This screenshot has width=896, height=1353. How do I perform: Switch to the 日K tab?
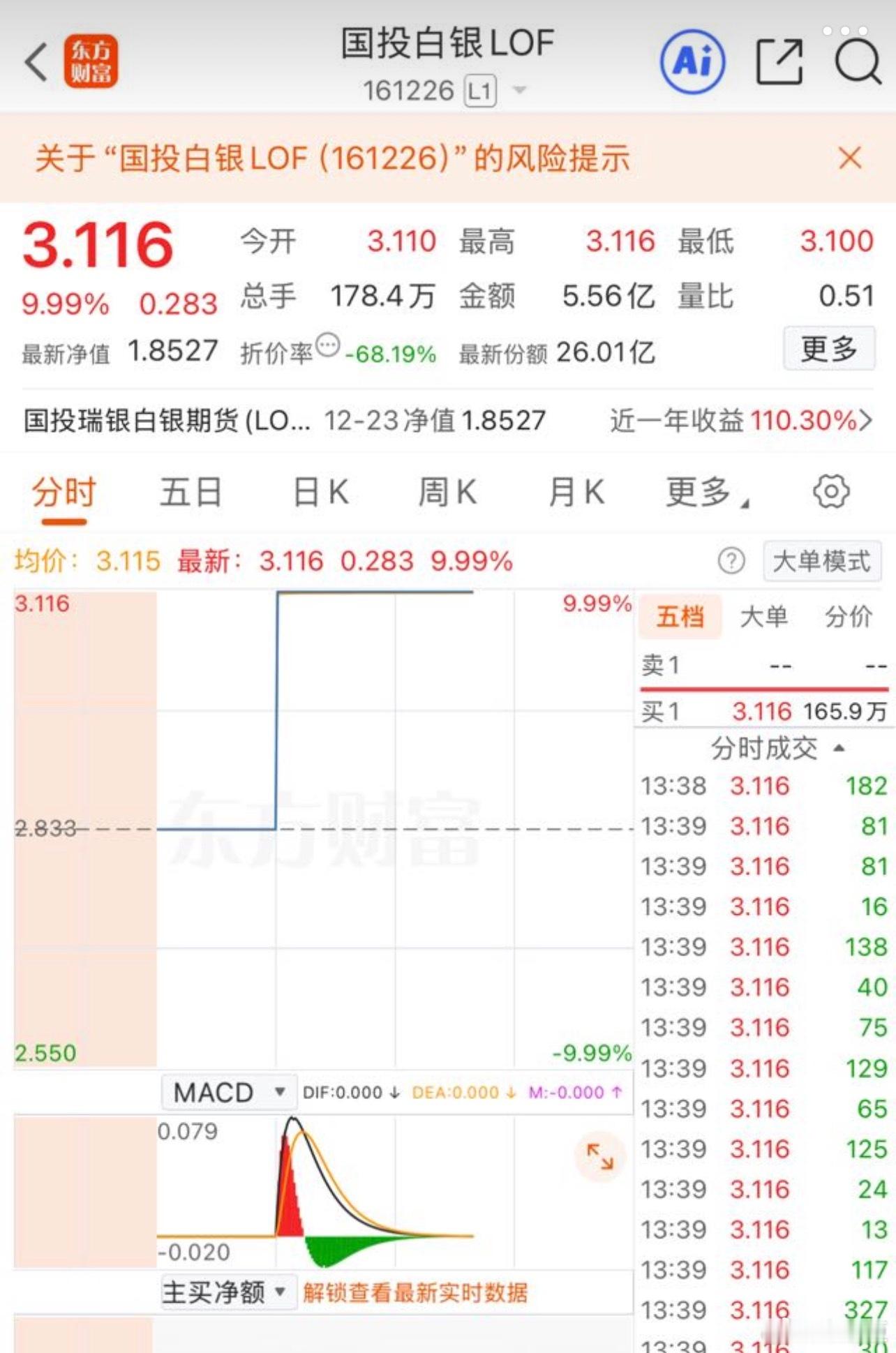click(321, 491)
